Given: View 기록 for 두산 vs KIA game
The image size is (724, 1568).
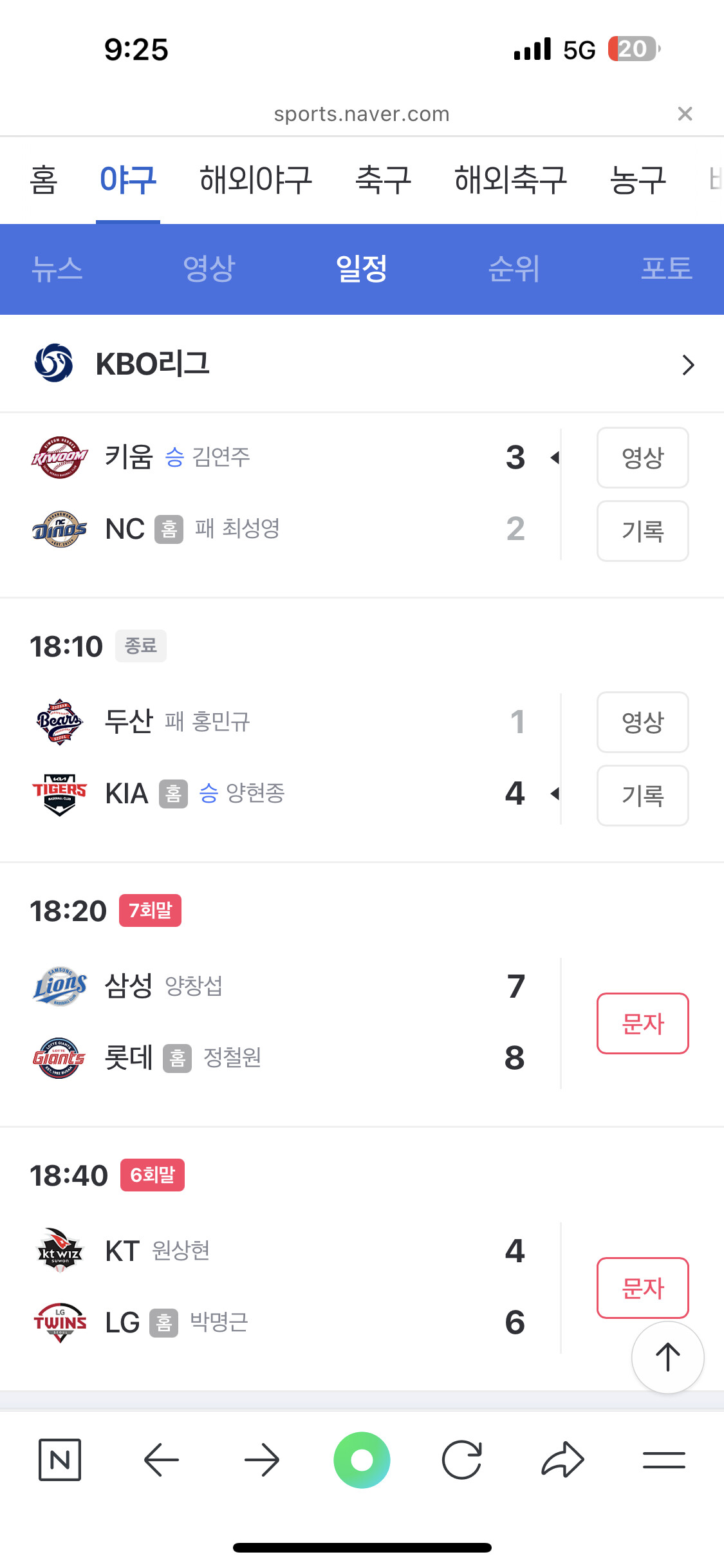Looking at the screenshot, I should click(x=643, y=796).
